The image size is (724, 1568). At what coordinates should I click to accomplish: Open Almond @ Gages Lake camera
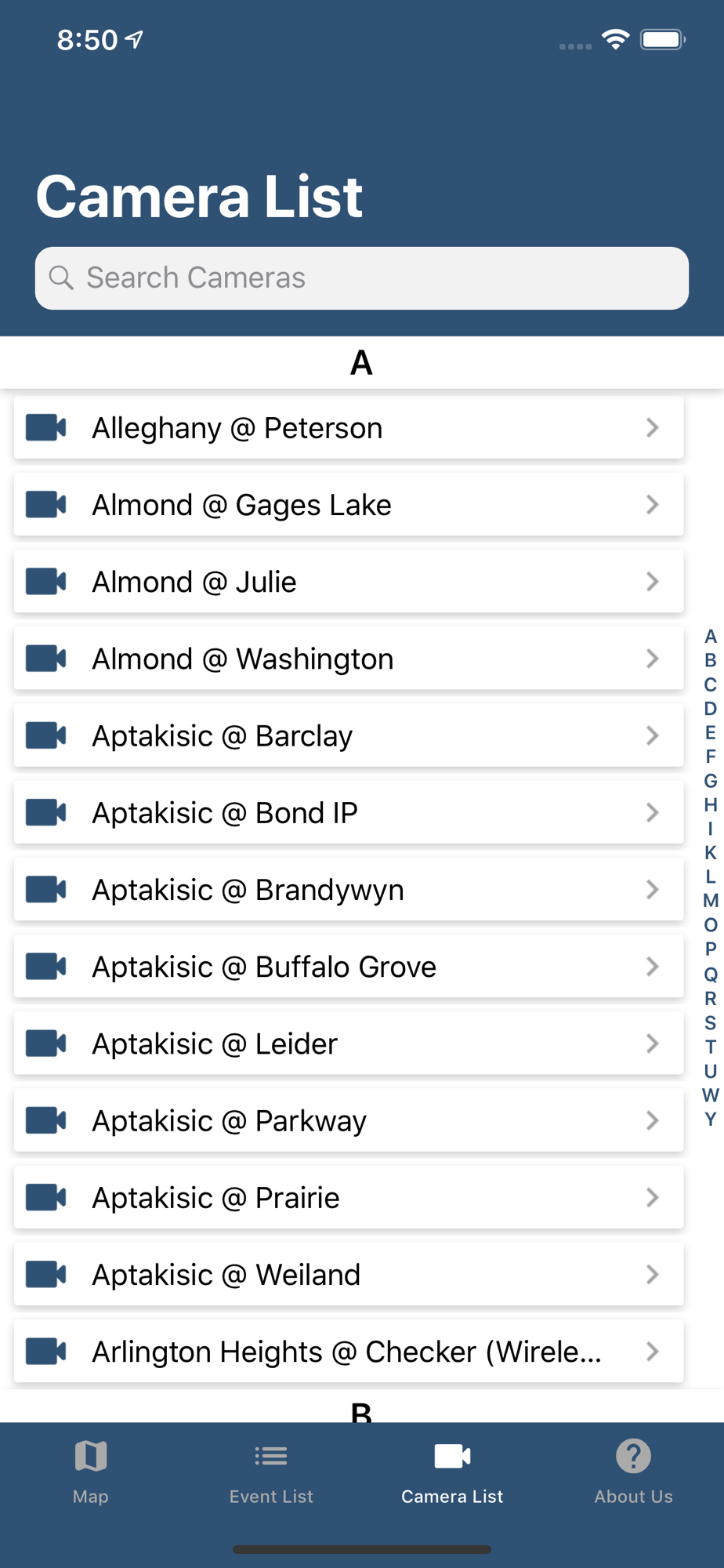(349, 505)
